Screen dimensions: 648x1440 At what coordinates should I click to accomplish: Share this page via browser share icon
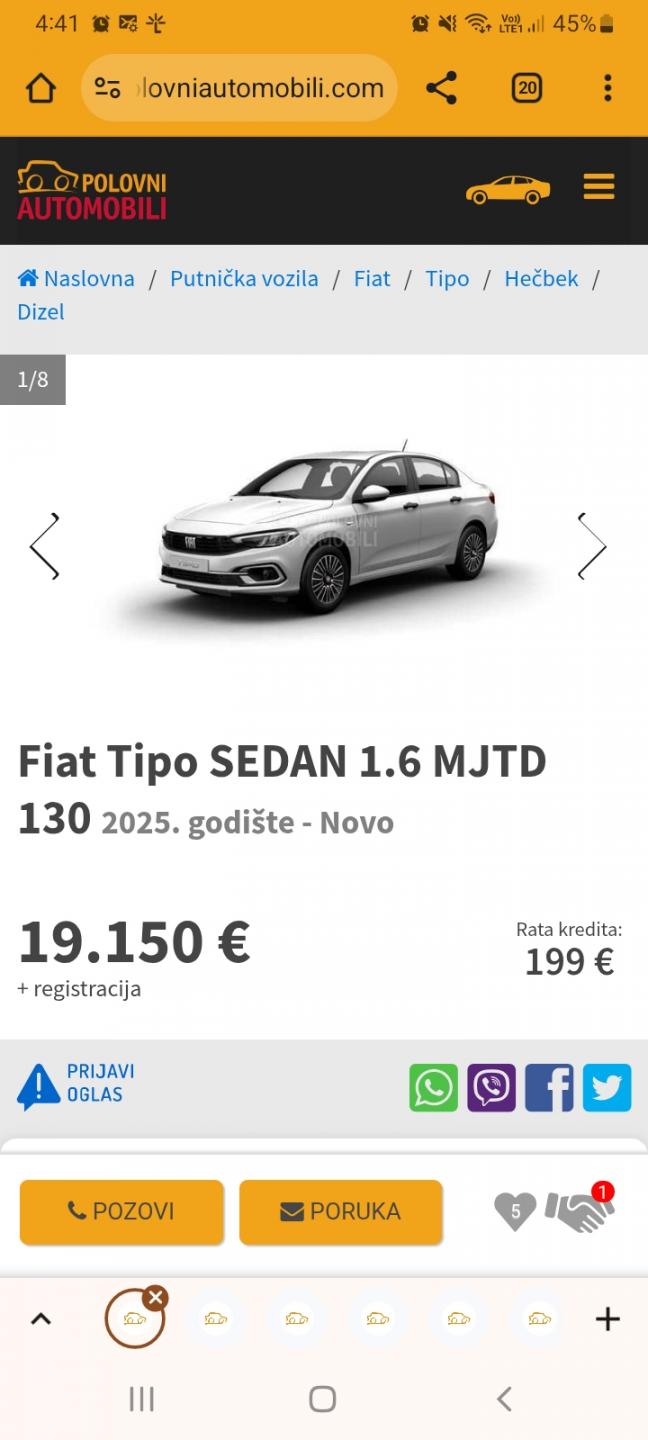(x=441, y=88)
